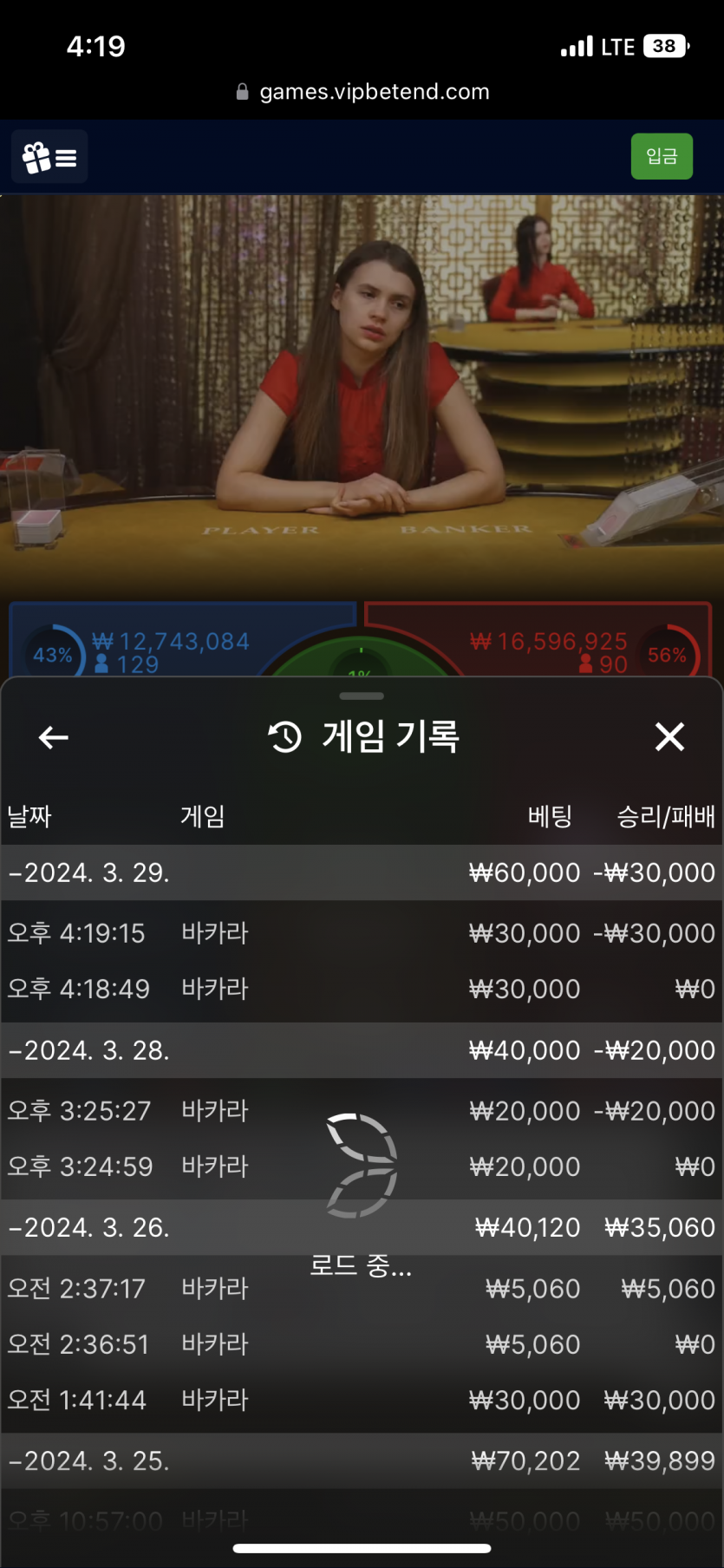Open the 오전 1:41:44 바카라 record
724x1568 pixels.
pyautogui.click(x=362, y=1400)
